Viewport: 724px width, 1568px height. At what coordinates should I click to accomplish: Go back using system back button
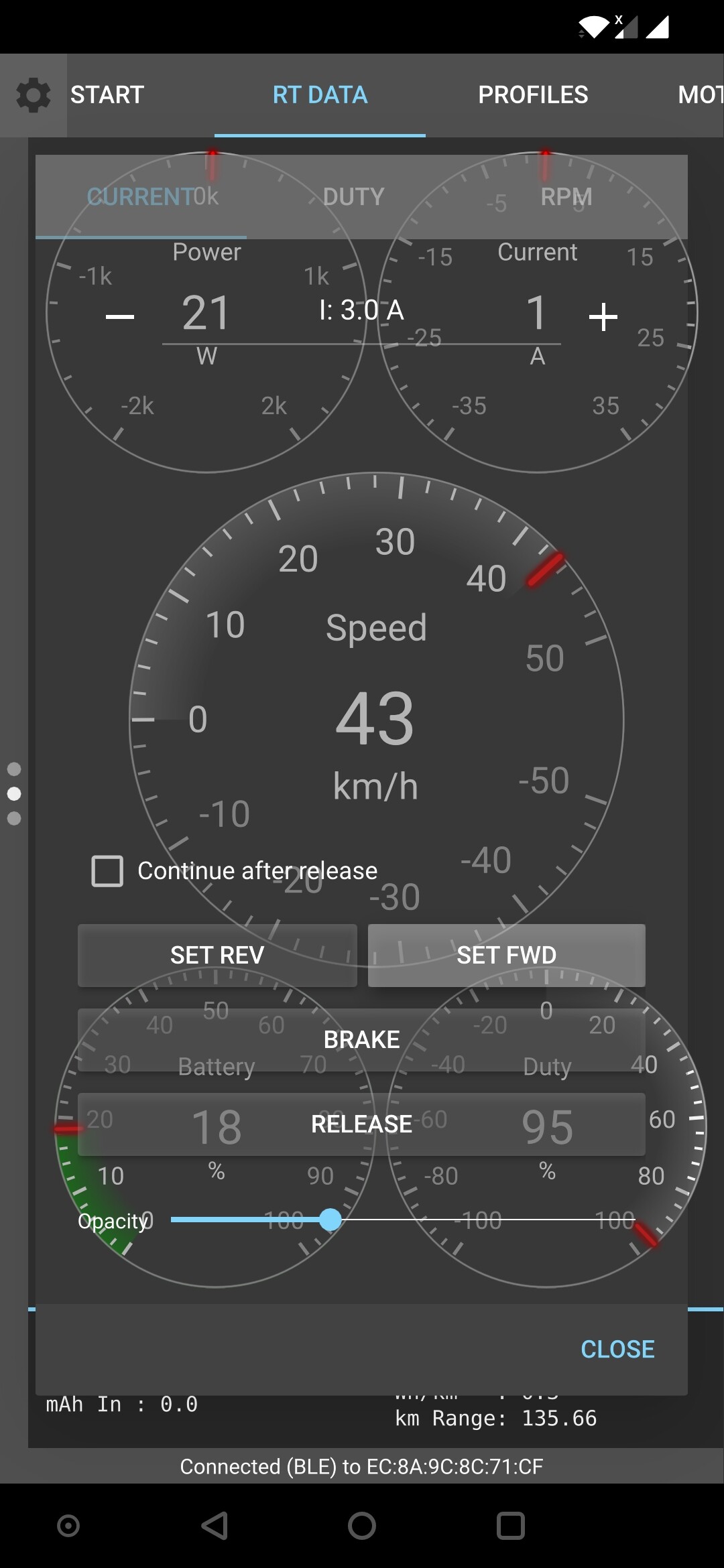[215, 1526]
